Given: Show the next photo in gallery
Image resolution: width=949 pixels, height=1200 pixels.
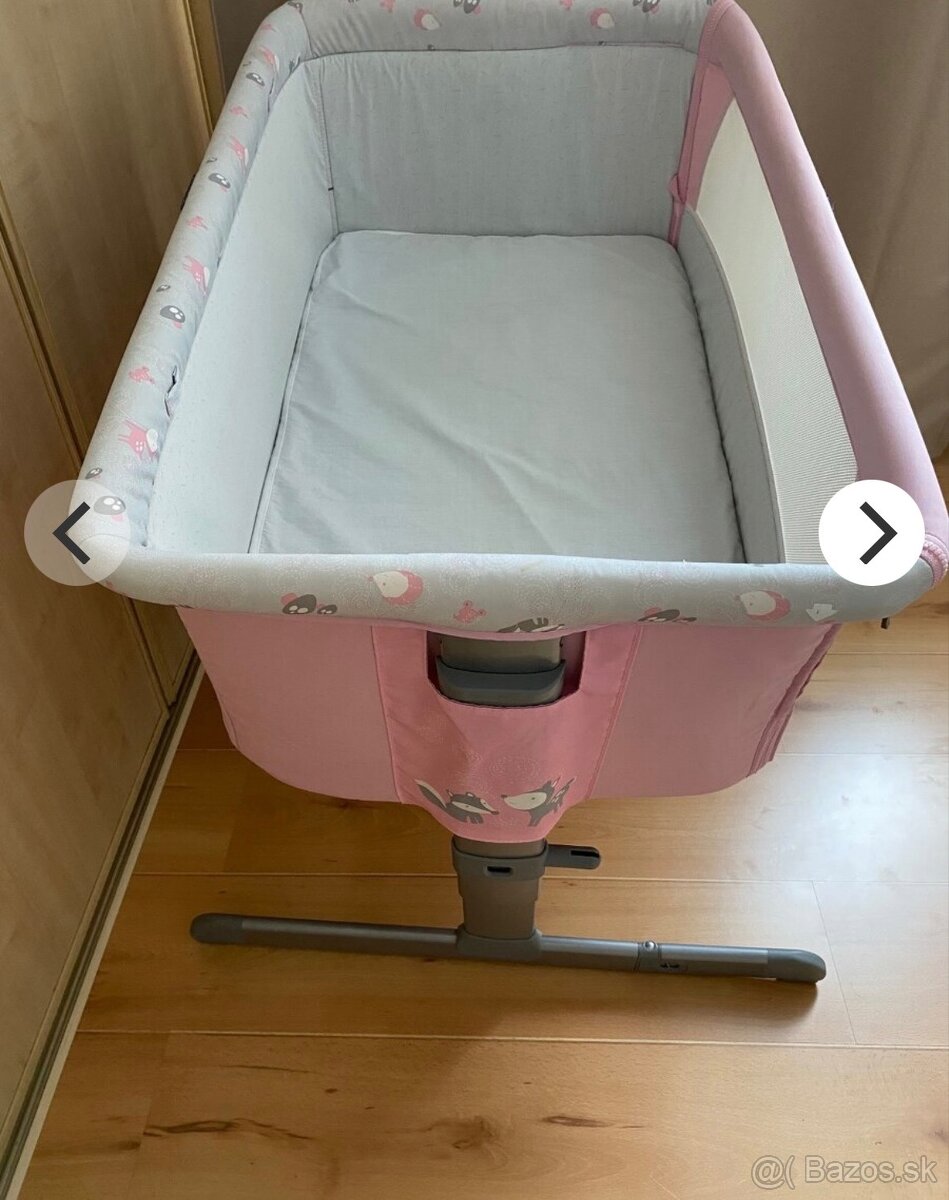Looking at the screenshot, I should (871, 533).
